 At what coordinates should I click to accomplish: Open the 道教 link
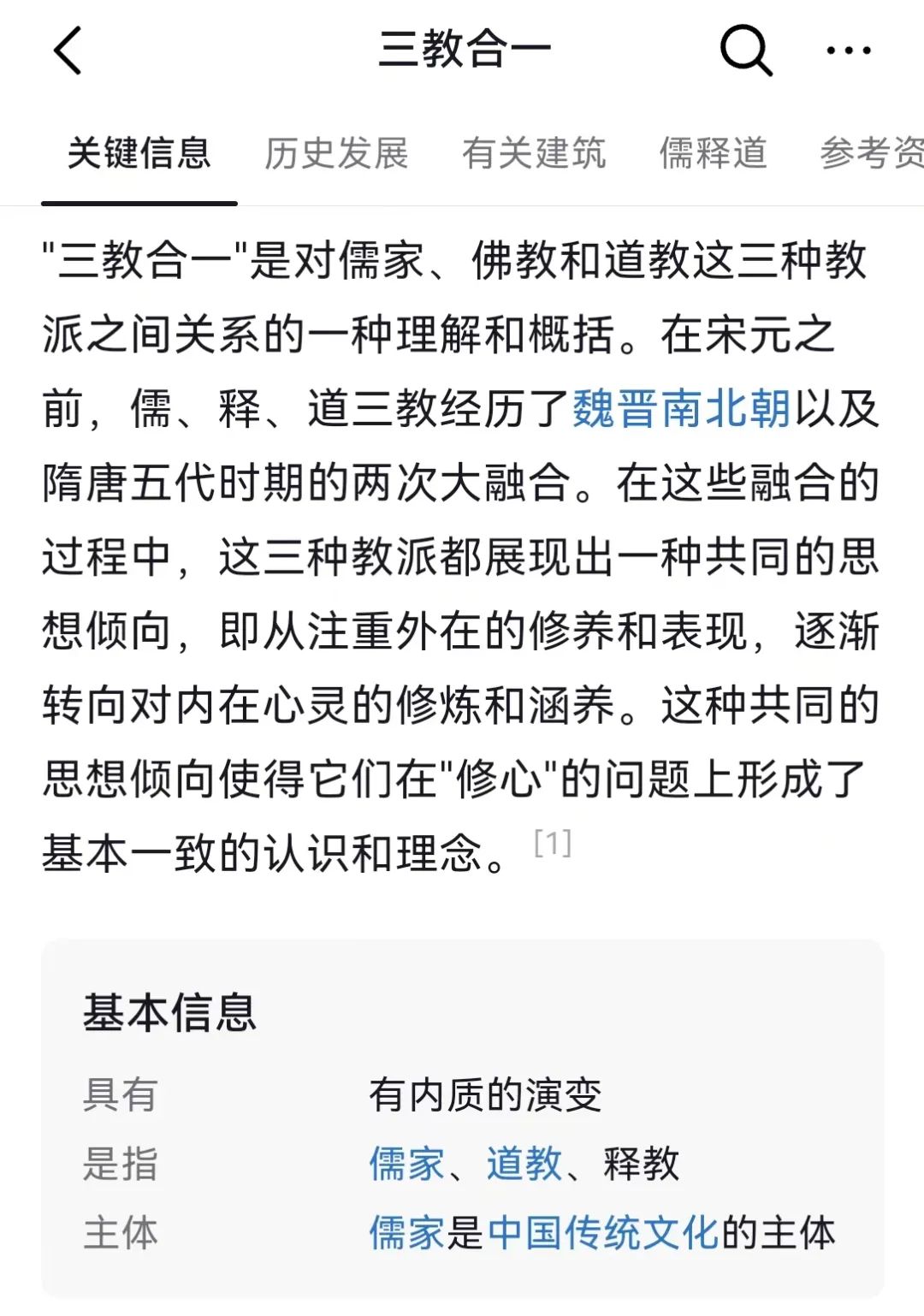(x=524, y=1164)
